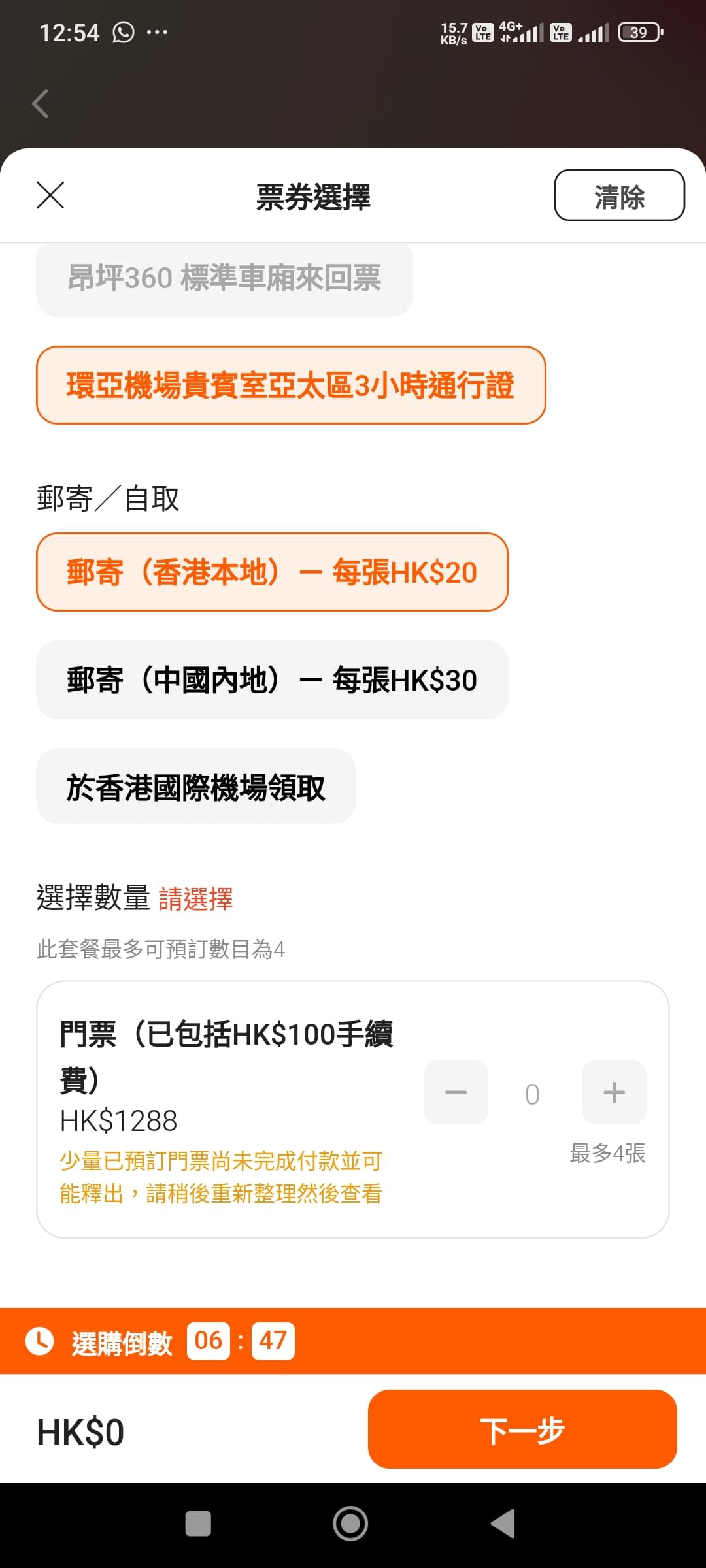
Task: Decrease 門票 quantity with the minus button
Action: [x=456, y=1092]
